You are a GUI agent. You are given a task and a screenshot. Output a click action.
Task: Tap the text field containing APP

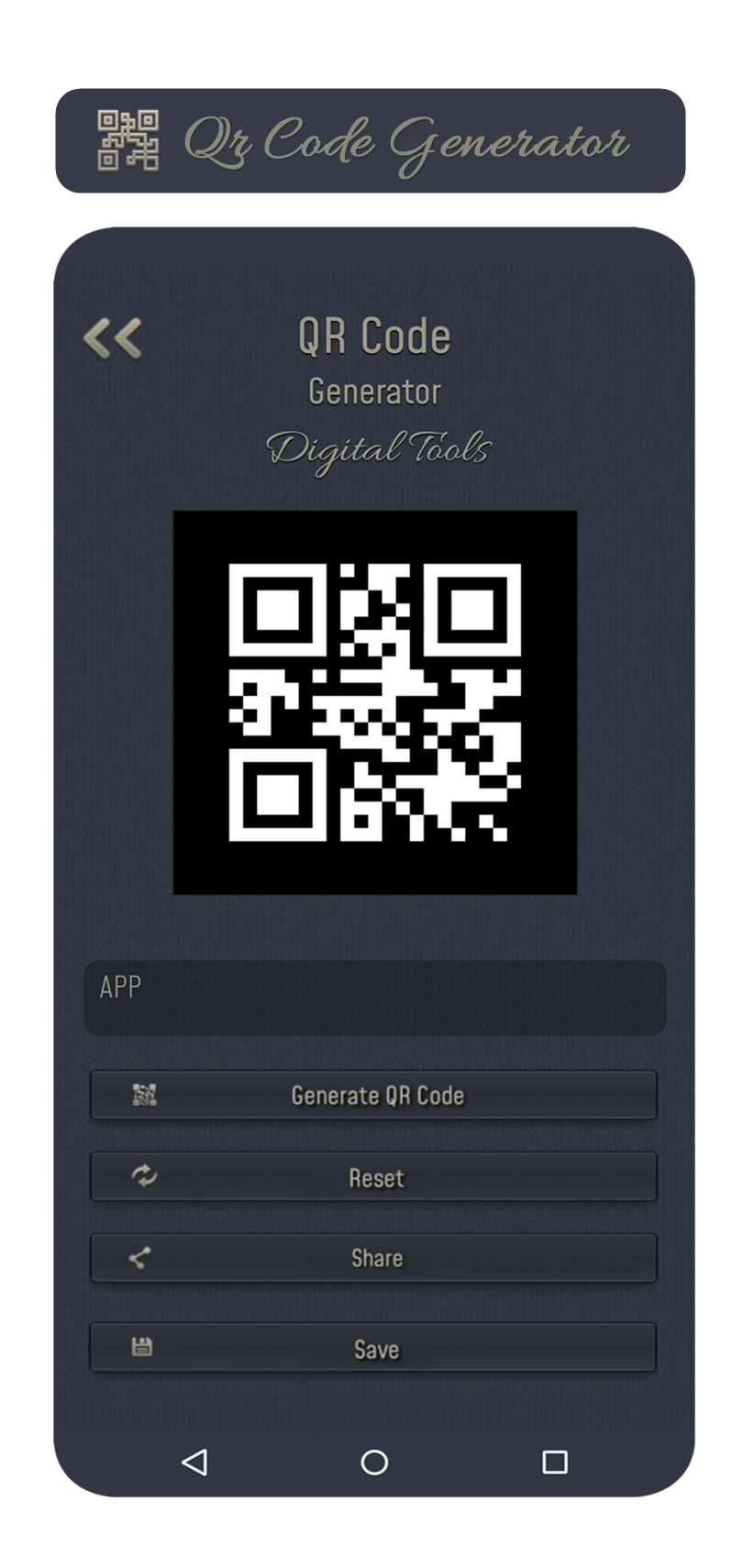click(x=374, y=998)
